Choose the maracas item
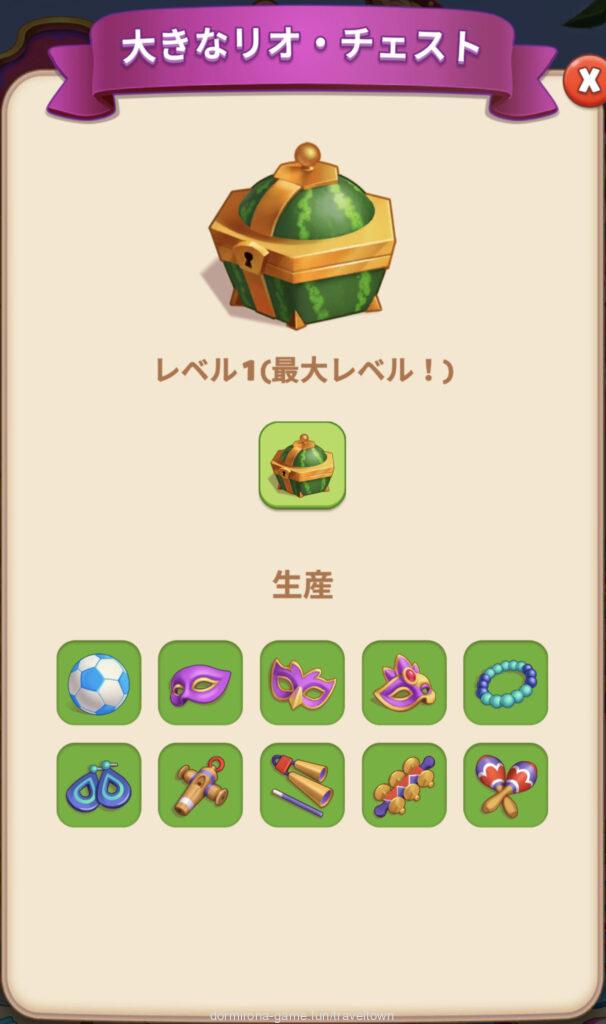Screen dimensions: 606x1024 506,785
